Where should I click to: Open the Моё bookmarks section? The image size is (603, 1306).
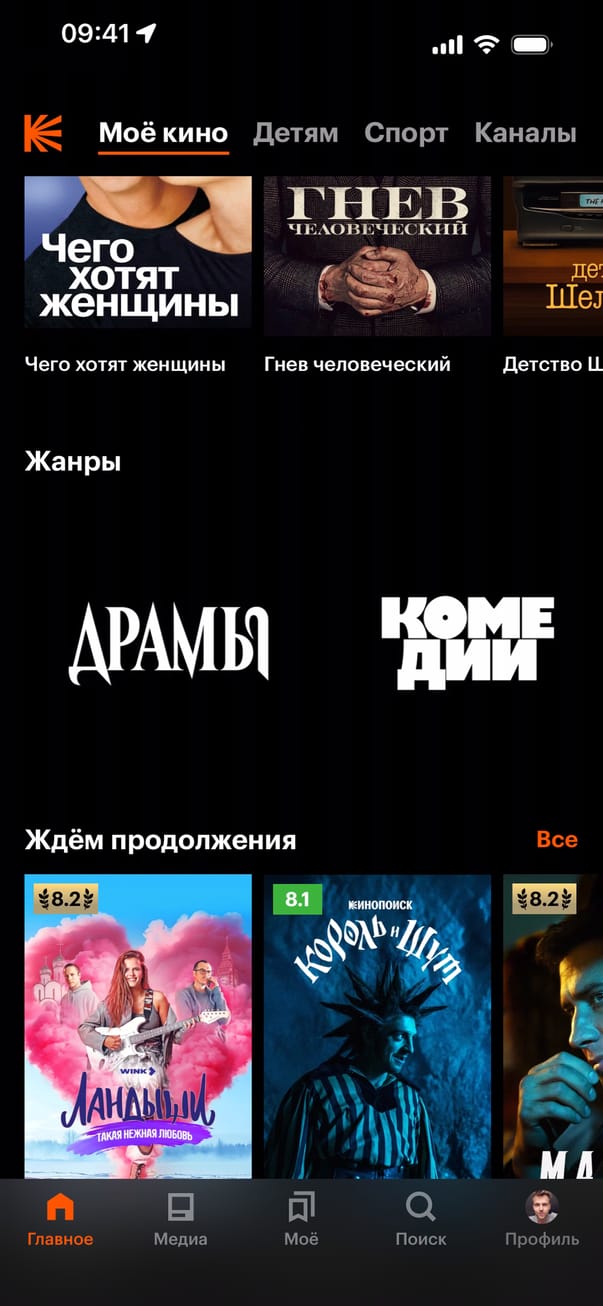coord(301,1220)
